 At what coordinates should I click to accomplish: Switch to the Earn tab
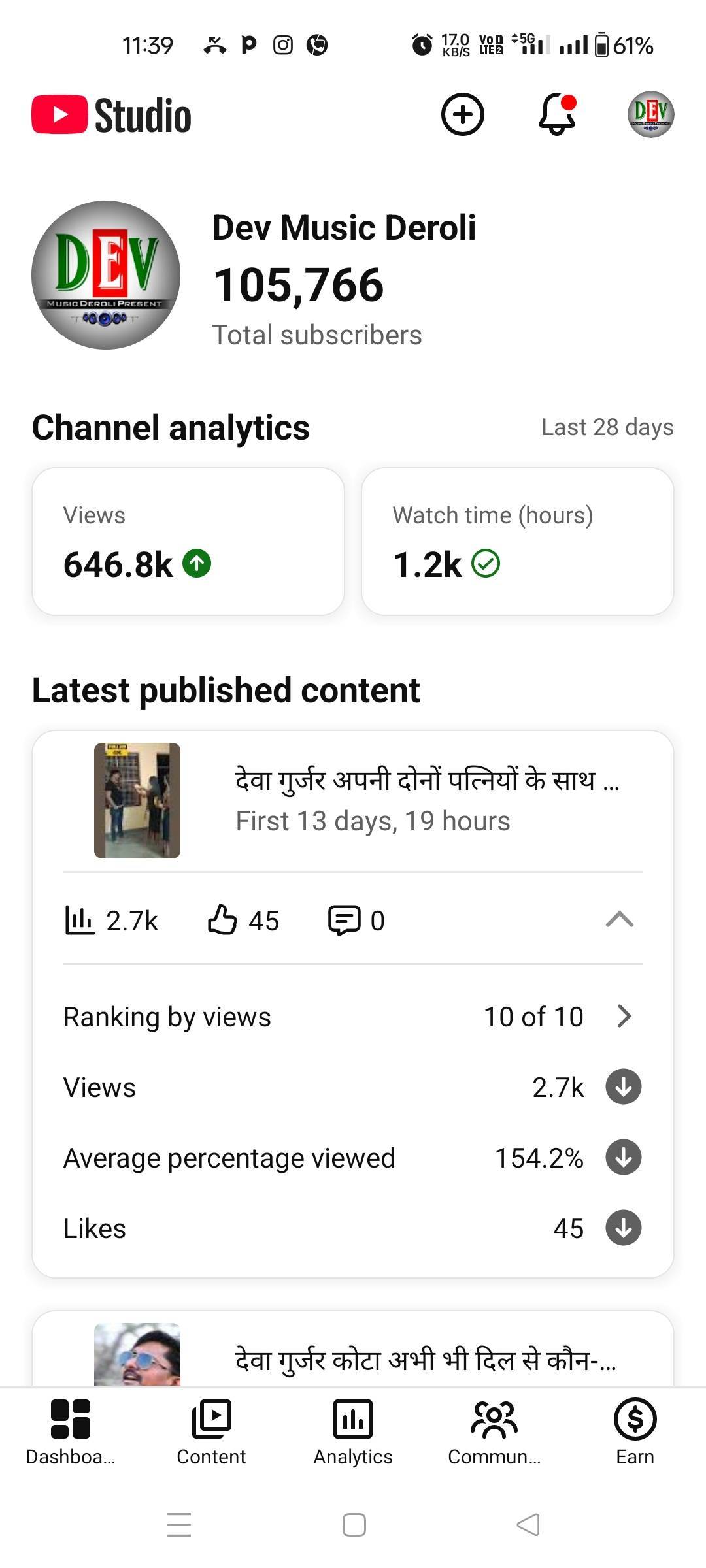pyautogui.click(x=635, y=1431)
